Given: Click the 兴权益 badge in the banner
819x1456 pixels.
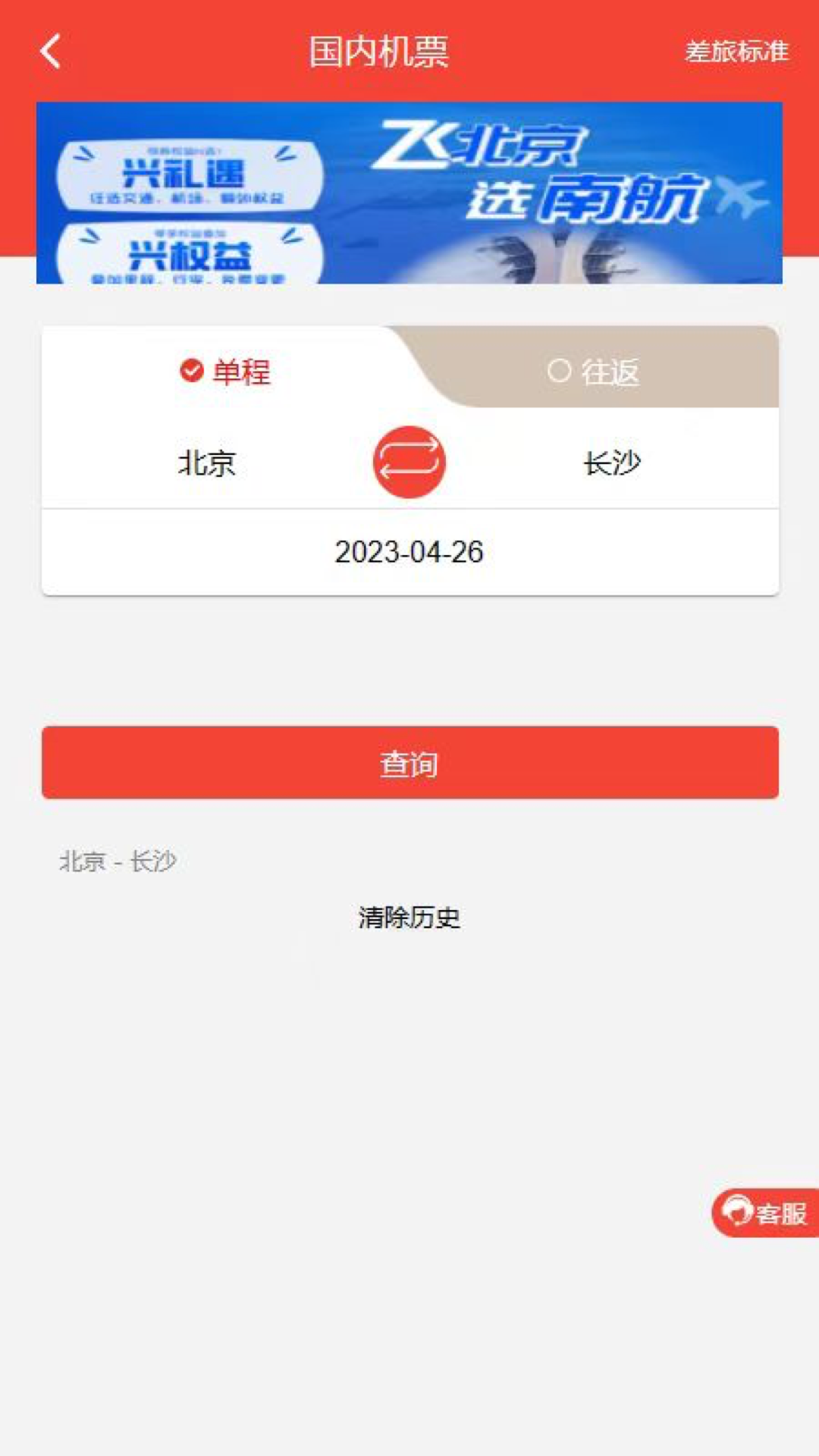Looking at the screenshot, I should tap(182, 250).
